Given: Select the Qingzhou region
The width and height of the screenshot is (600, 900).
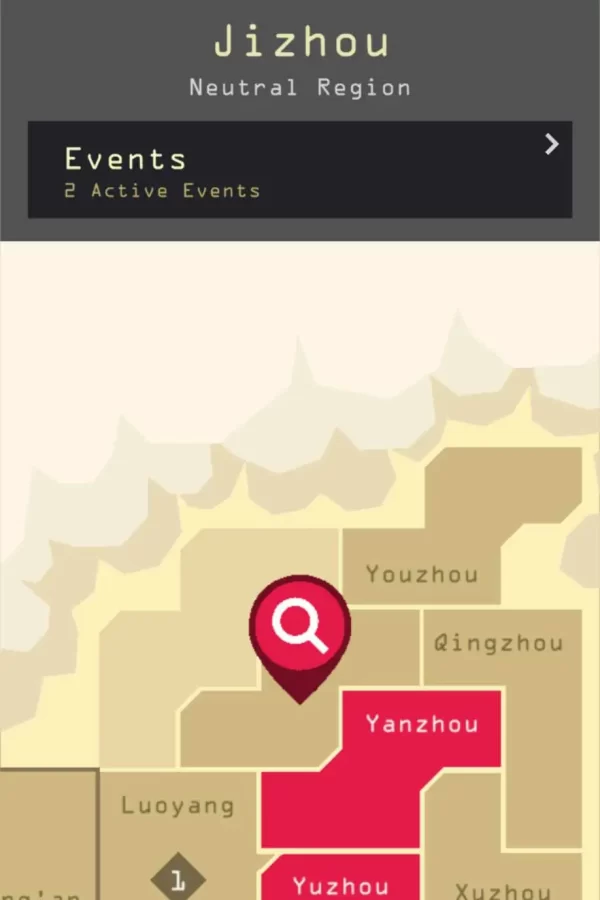Looking at the screenshot, I should click(498, 643).
